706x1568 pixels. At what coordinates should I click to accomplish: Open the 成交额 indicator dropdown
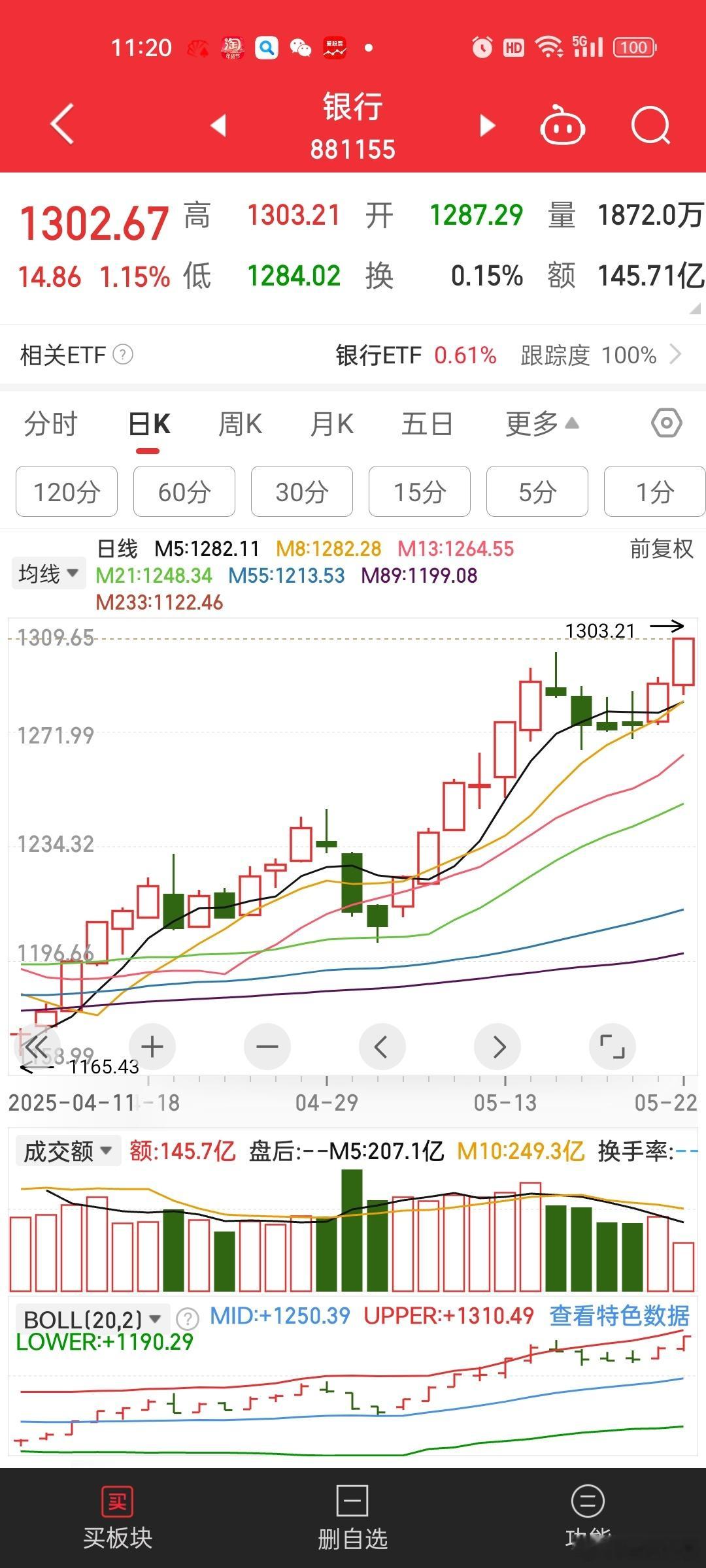point(67,1151)
